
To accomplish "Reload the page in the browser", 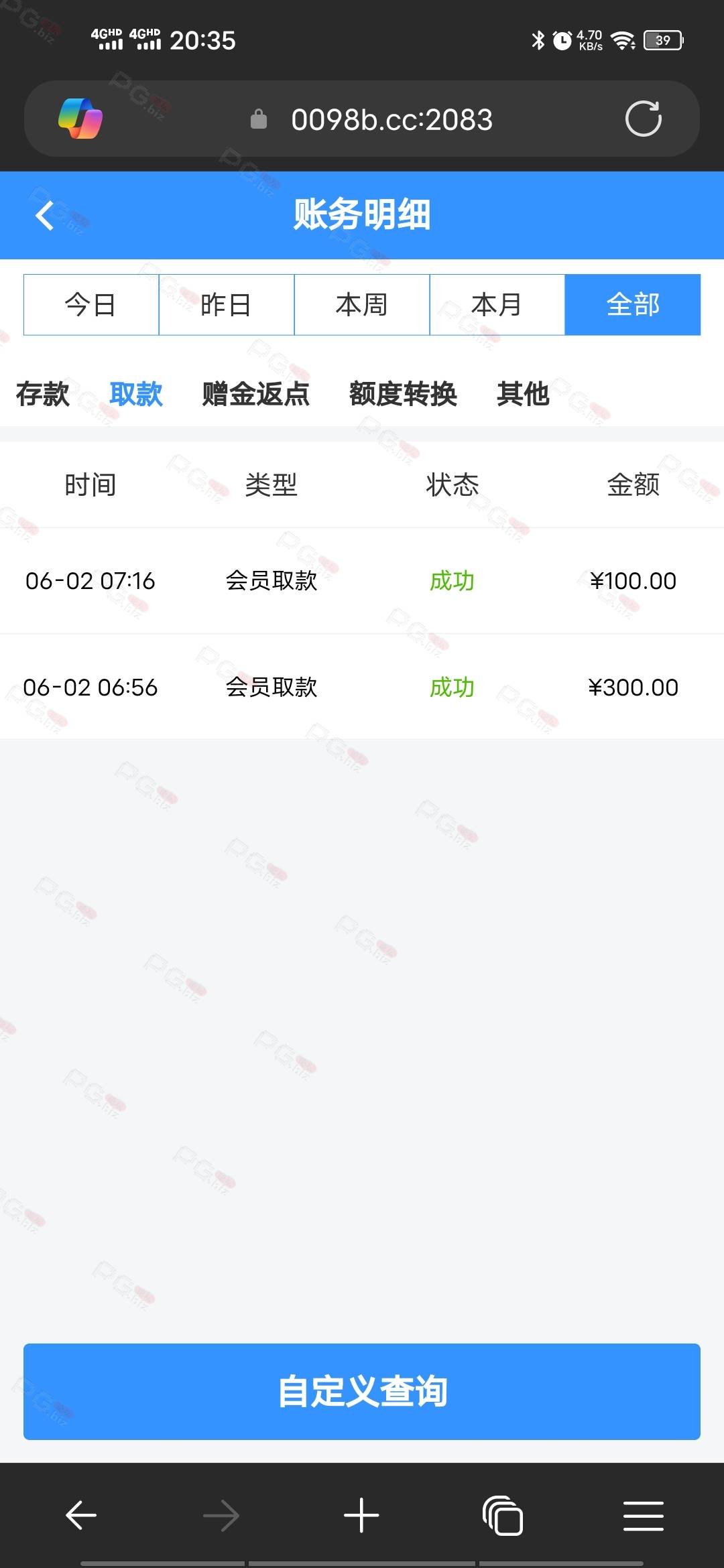I will click(643, 119).
